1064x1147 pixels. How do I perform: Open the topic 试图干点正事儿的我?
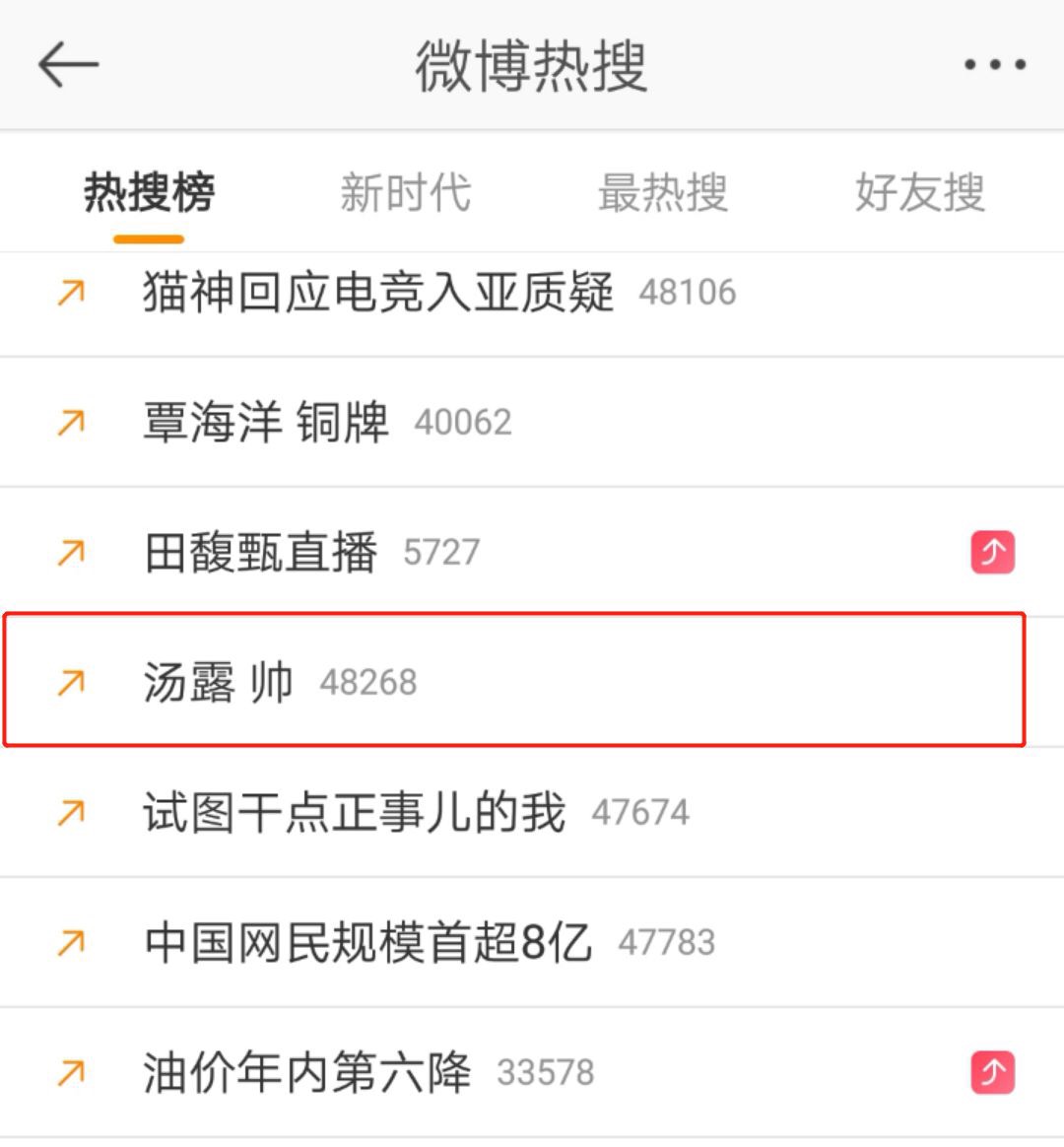point(355,813)
